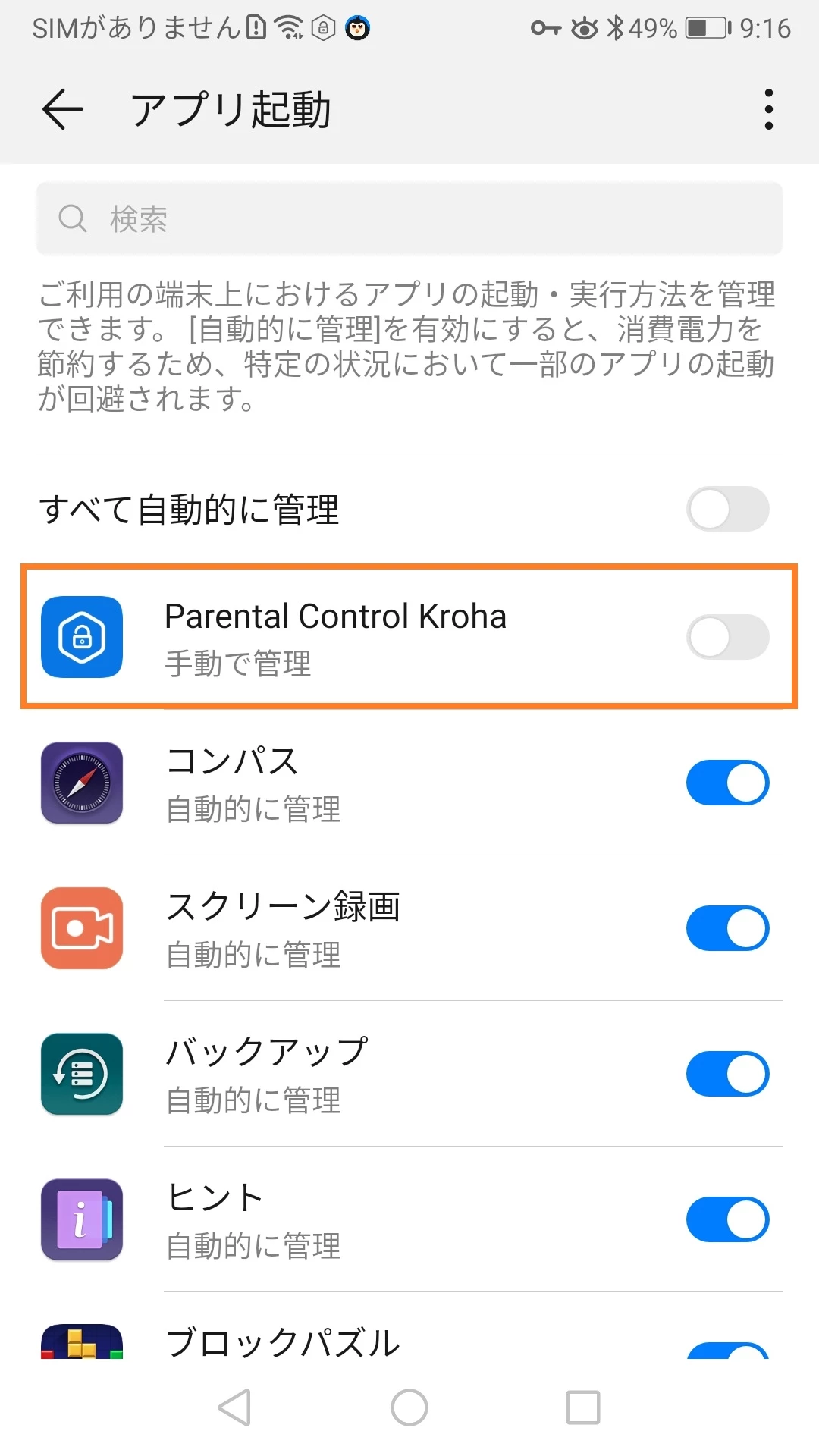
Task: Turn on Parental Control Kroha toggle
Action: pyautogui.click(x=727, y=637)
